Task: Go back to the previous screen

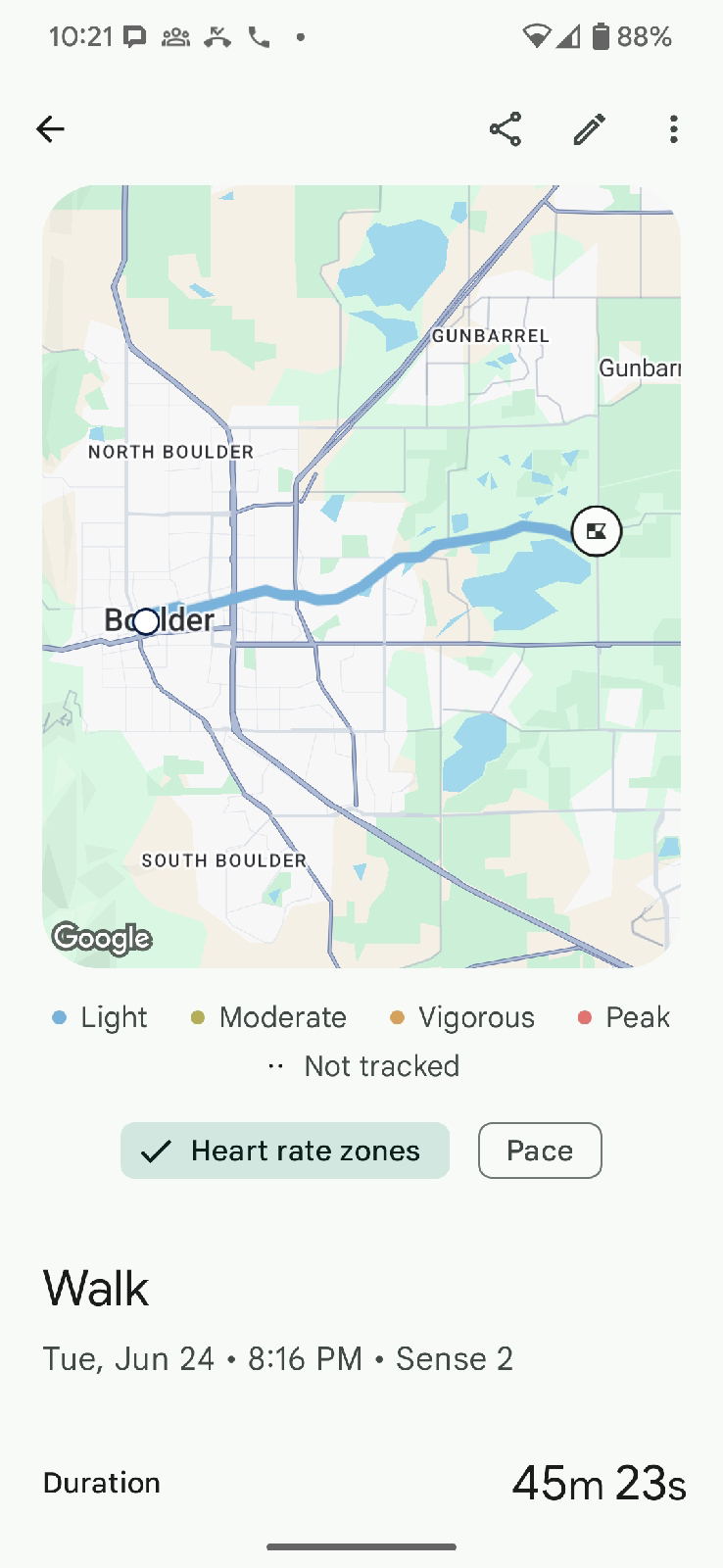Action: pos(50,129)
